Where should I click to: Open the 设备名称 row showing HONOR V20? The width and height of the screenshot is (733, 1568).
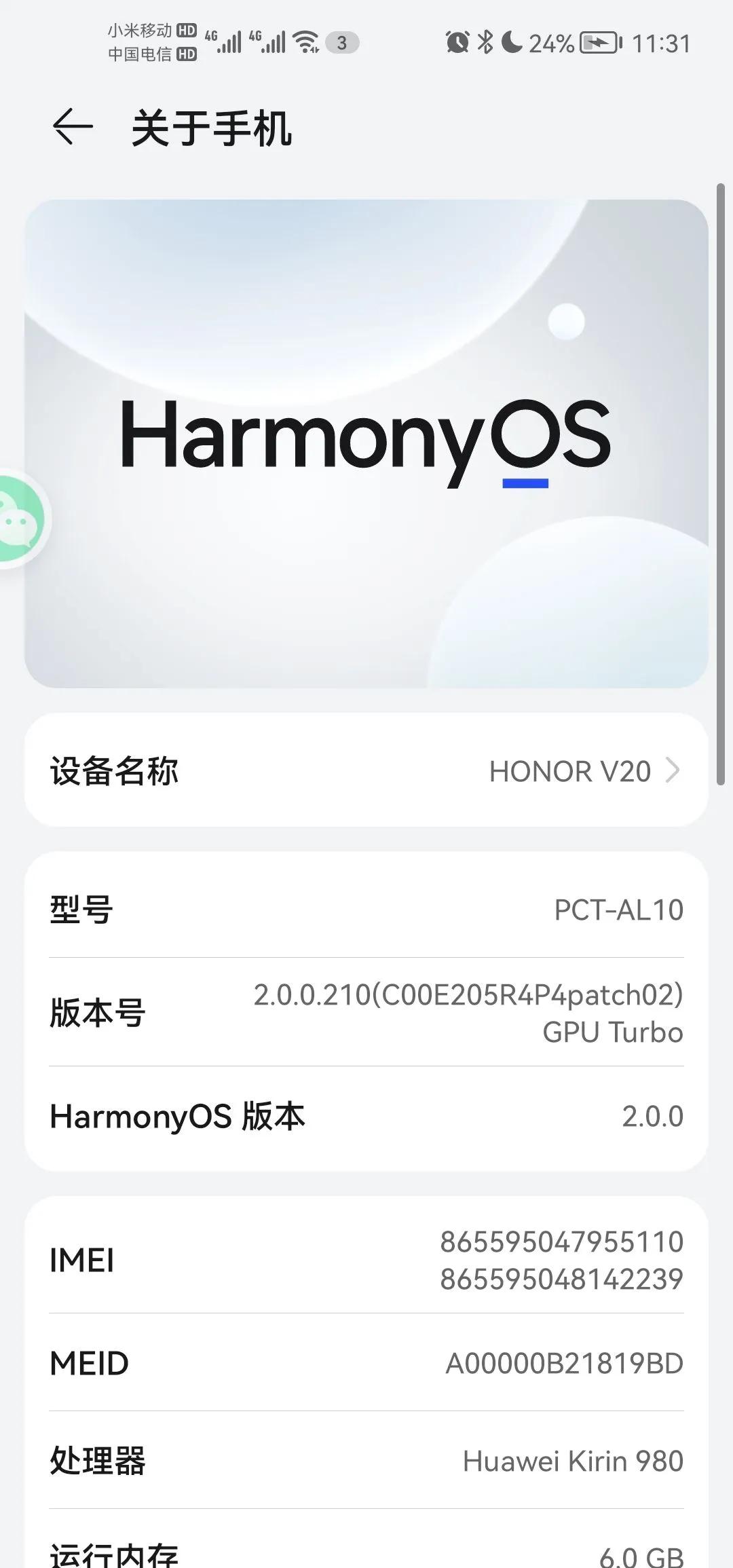coord(366,770)
